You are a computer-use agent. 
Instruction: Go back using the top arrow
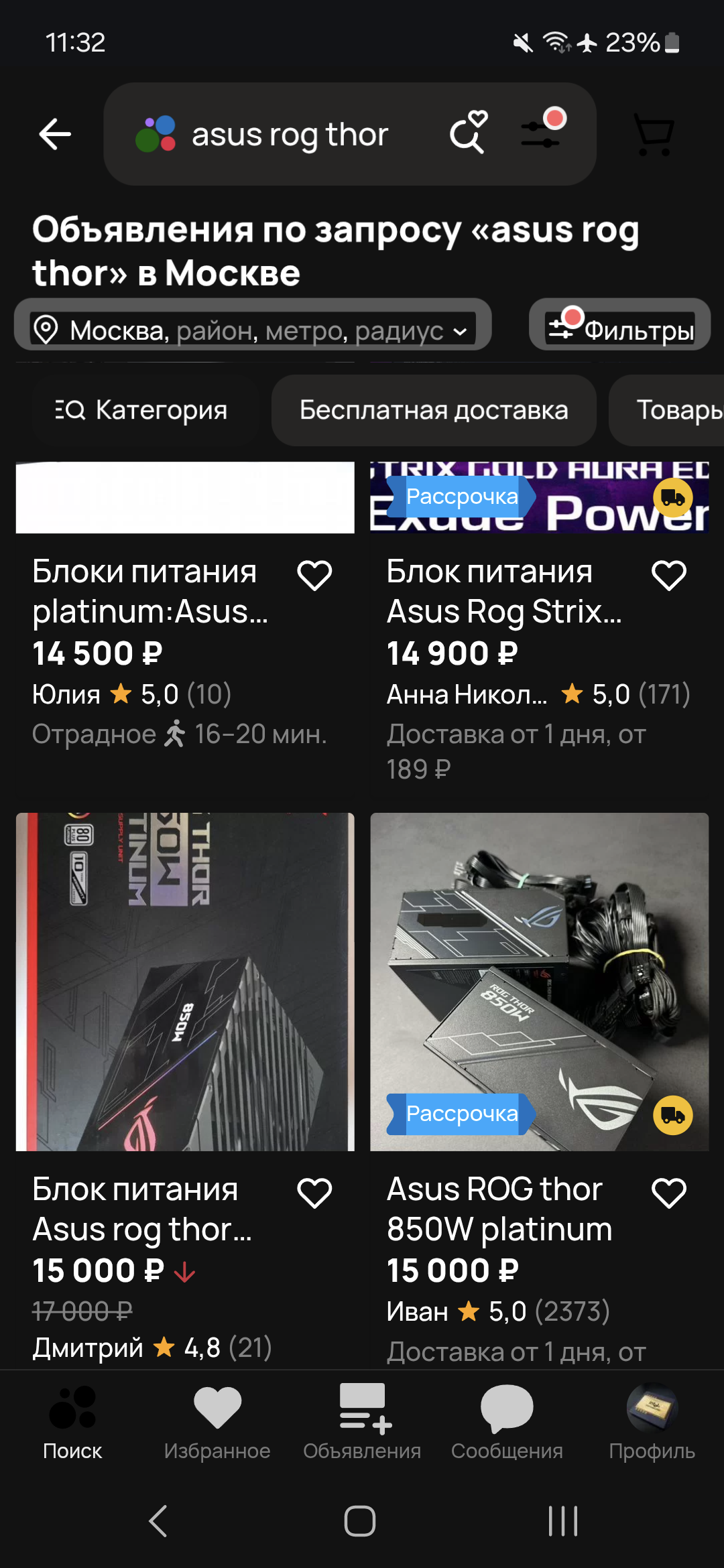pyautogui.click(x=55, y=134)
